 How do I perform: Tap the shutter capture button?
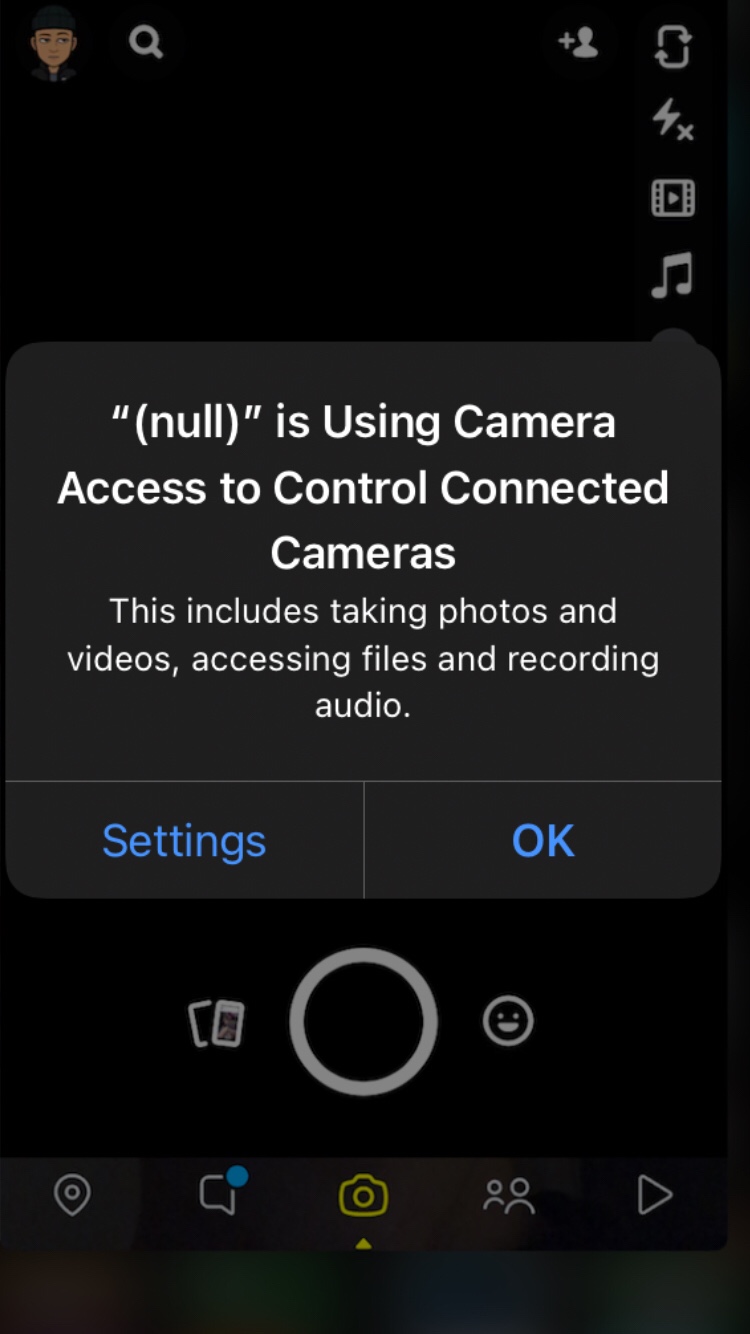[x=363, y=1022]
